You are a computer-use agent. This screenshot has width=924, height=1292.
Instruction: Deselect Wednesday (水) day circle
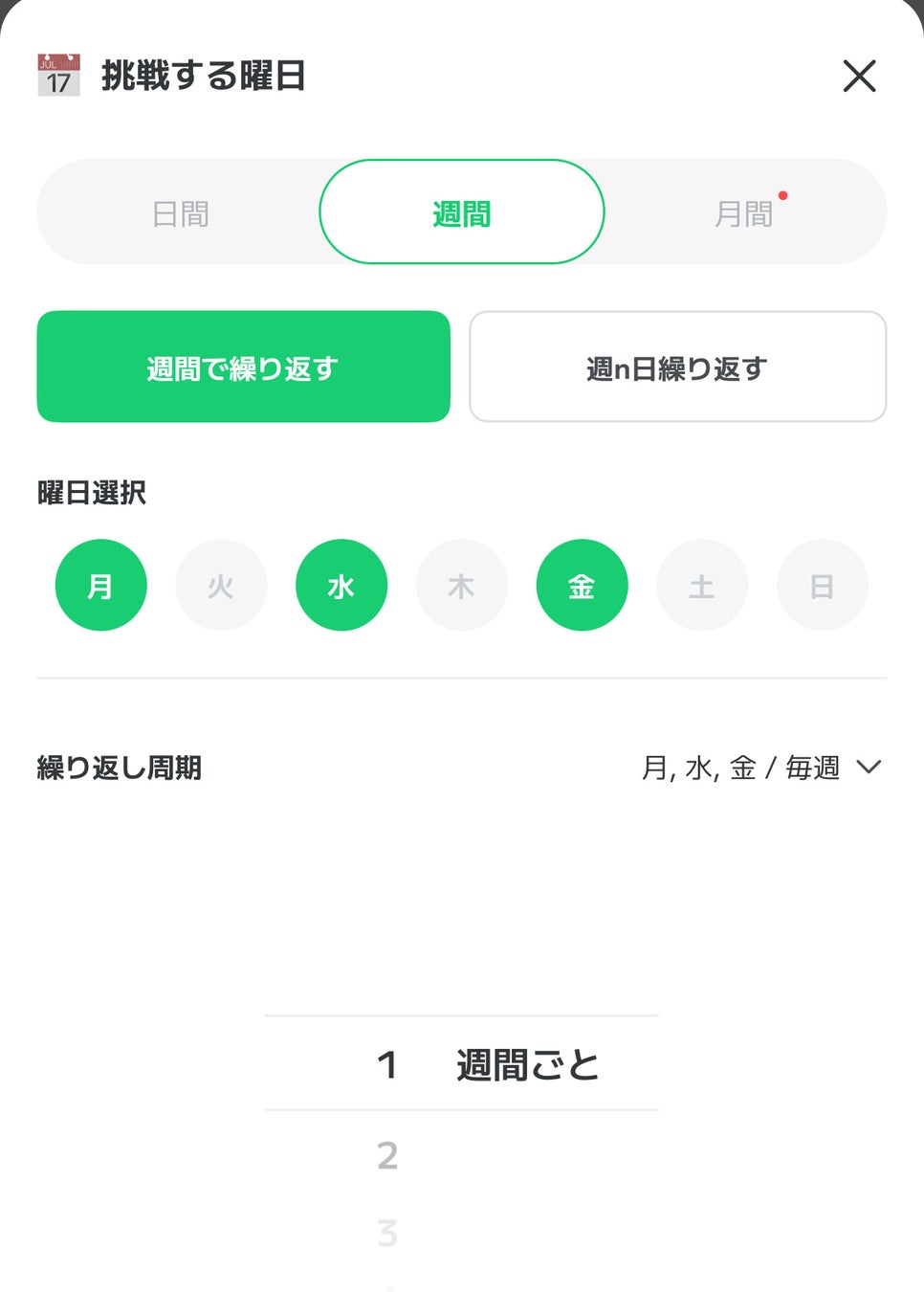tap(341, 585)
